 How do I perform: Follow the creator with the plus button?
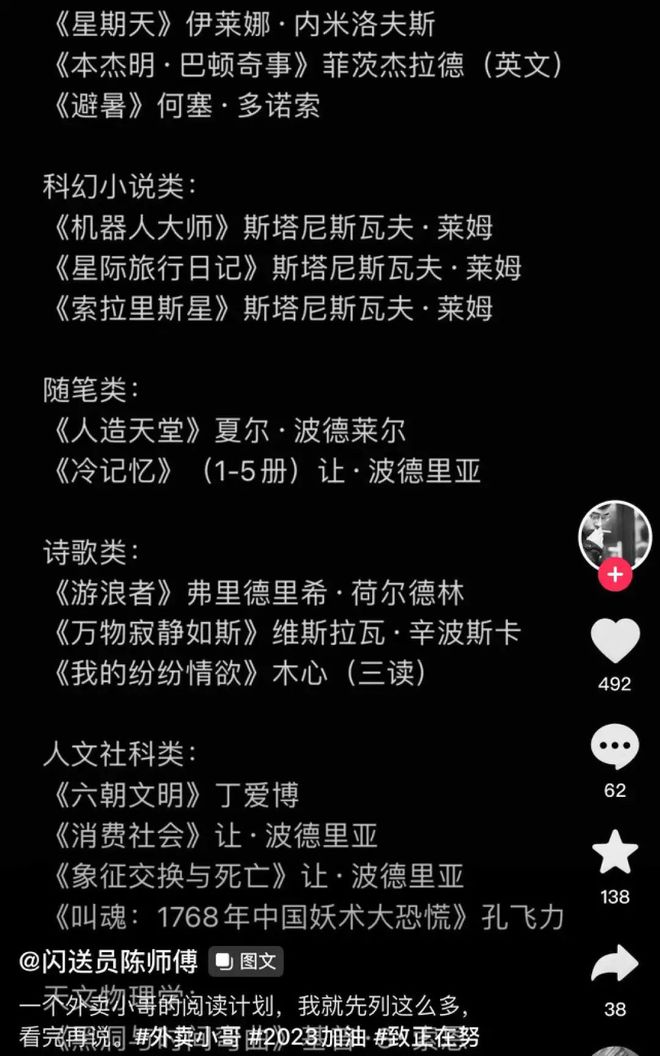pyautogui.click(x=615, y=575)
